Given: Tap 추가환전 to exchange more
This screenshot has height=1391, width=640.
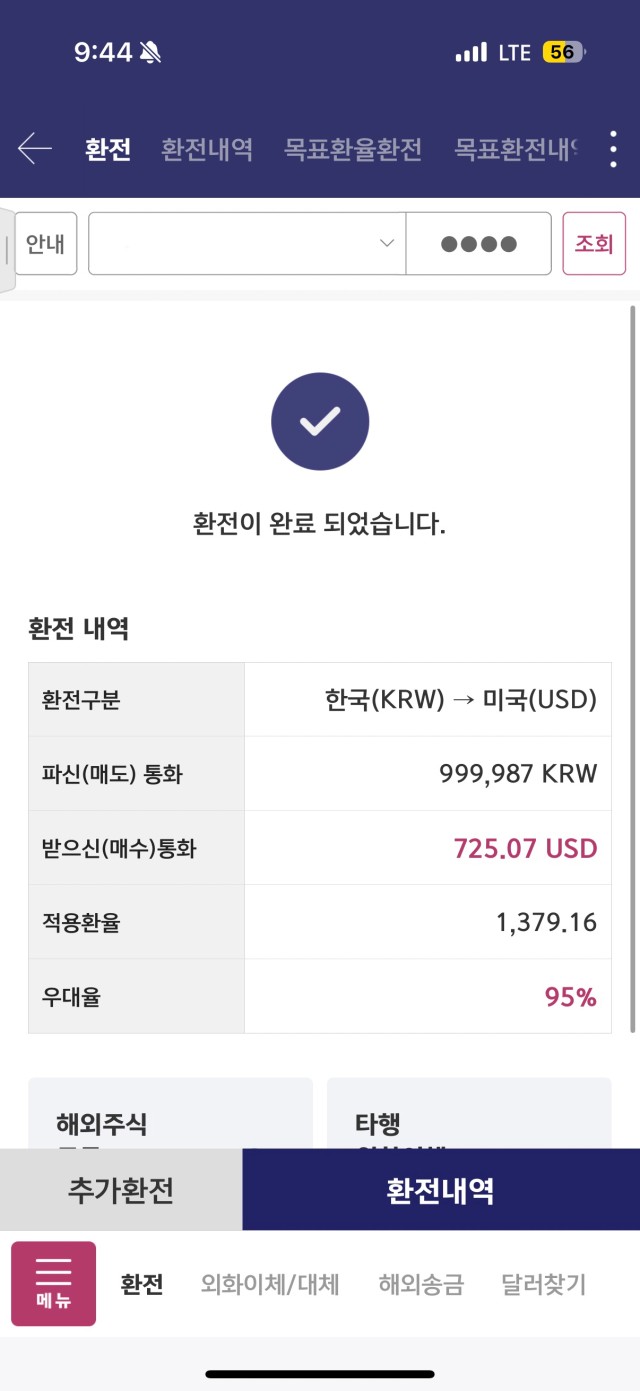Looking at the screenshot, I should [x=121, y=1190].
